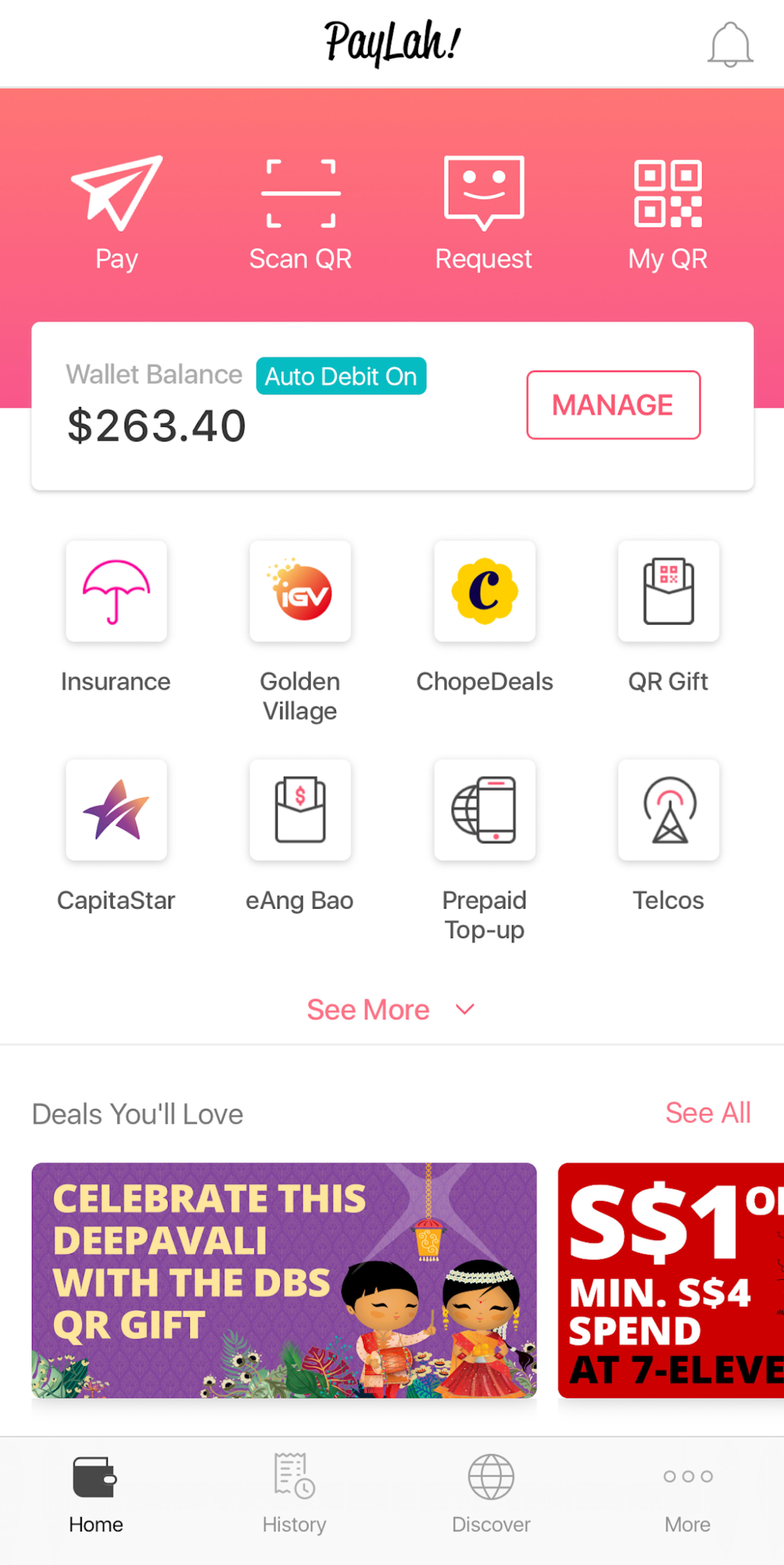The height and width of the screenshot is (1565, 784).
Task: Open Golden Village tile
Action: [x=300, y=591]
